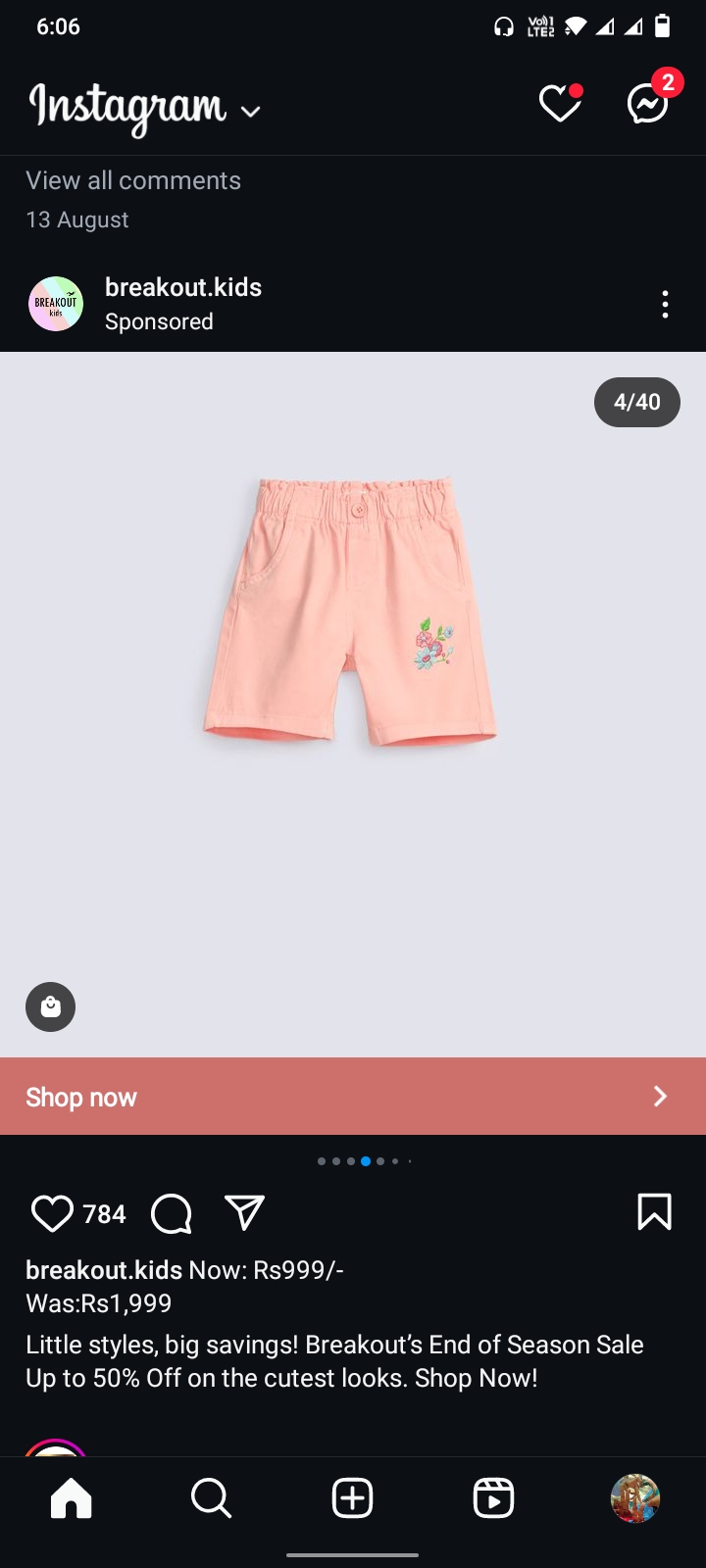Like the breakout.kids post

(52, 1213)
